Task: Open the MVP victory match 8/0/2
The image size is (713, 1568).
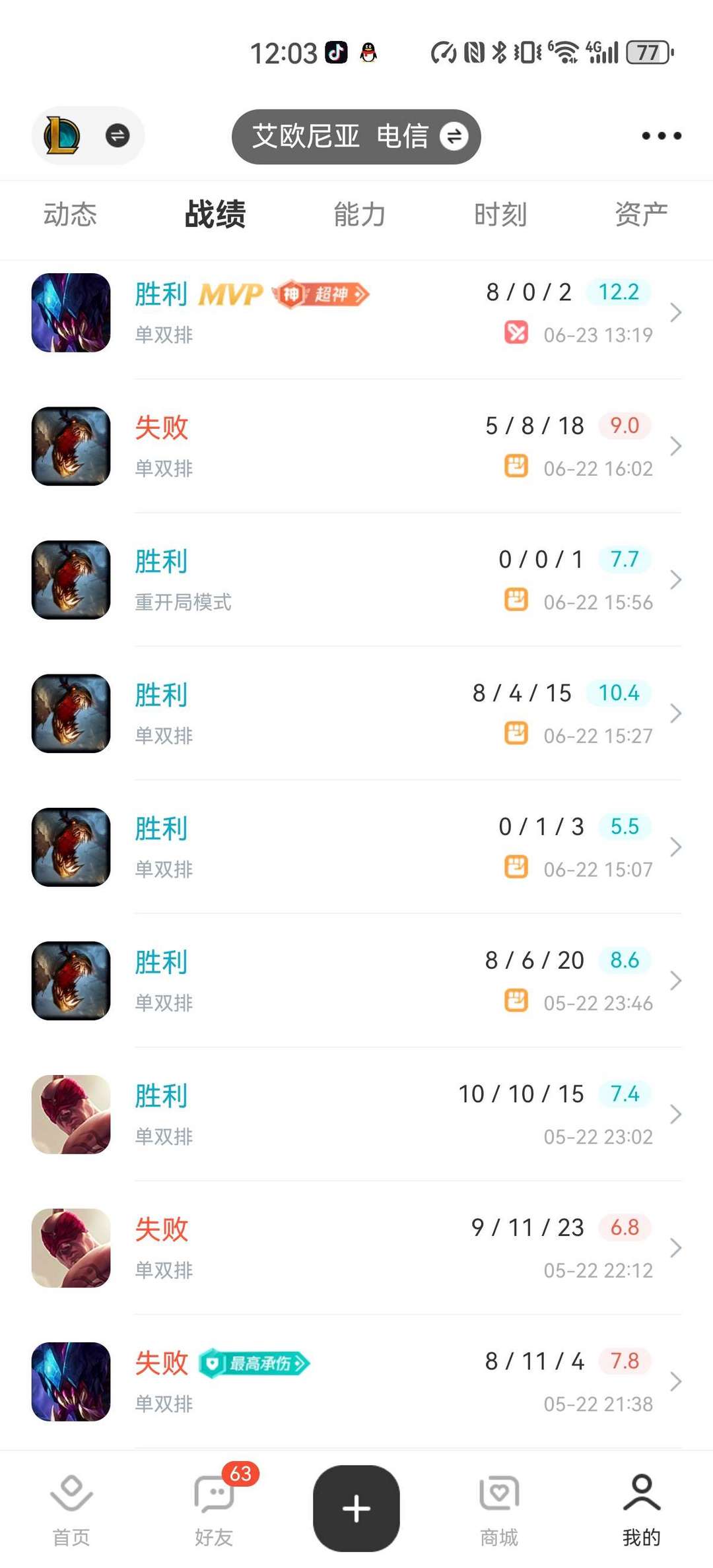Action: pyautogui.click(x=356, y=313)
